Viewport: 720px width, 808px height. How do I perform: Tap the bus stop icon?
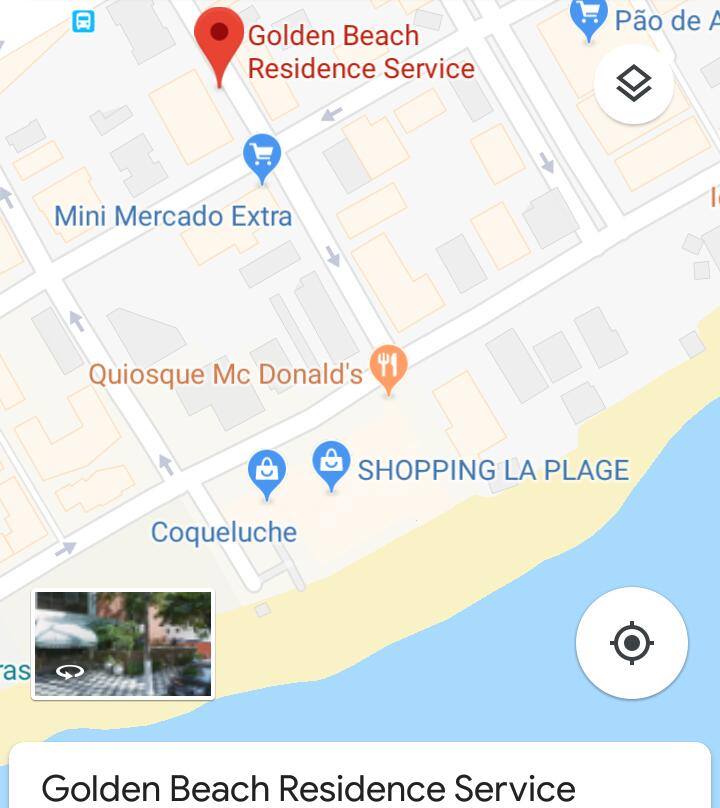84,21
